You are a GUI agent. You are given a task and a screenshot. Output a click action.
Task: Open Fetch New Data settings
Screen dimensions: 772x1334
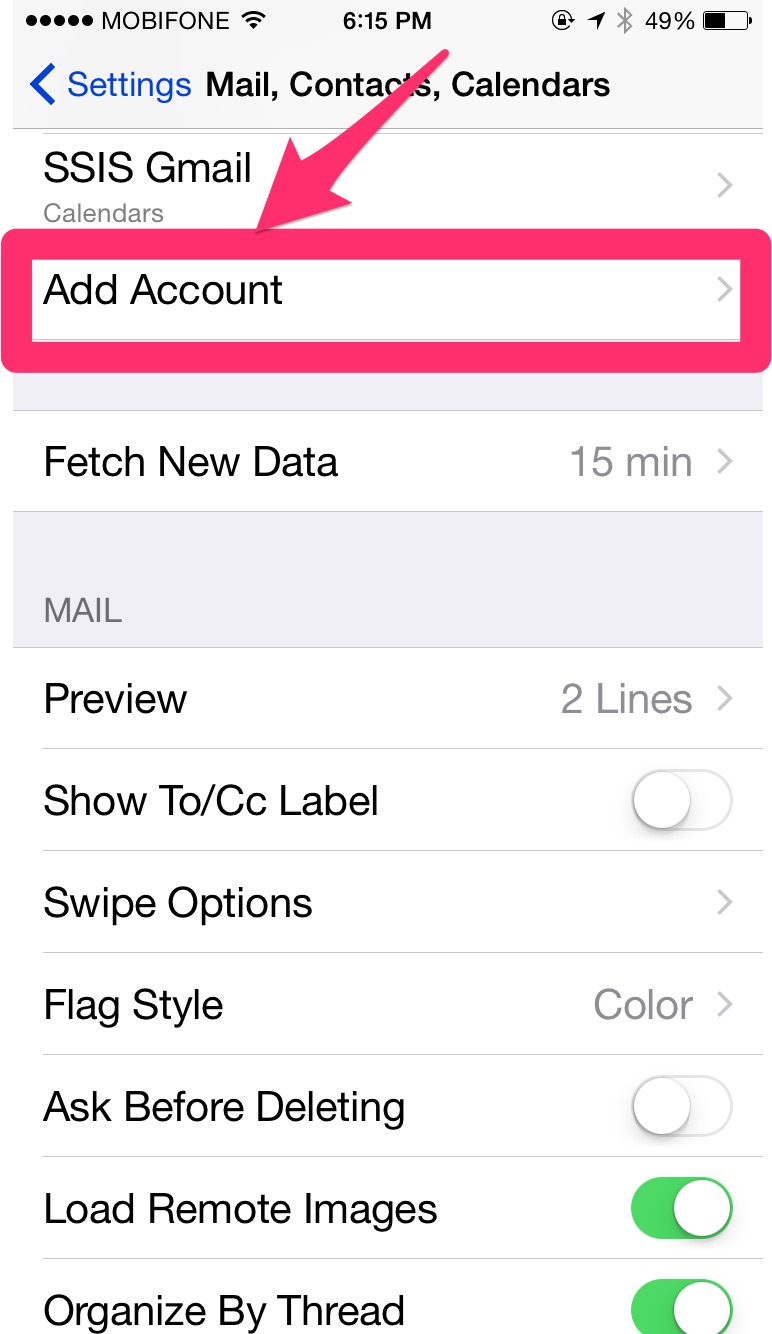386,462
